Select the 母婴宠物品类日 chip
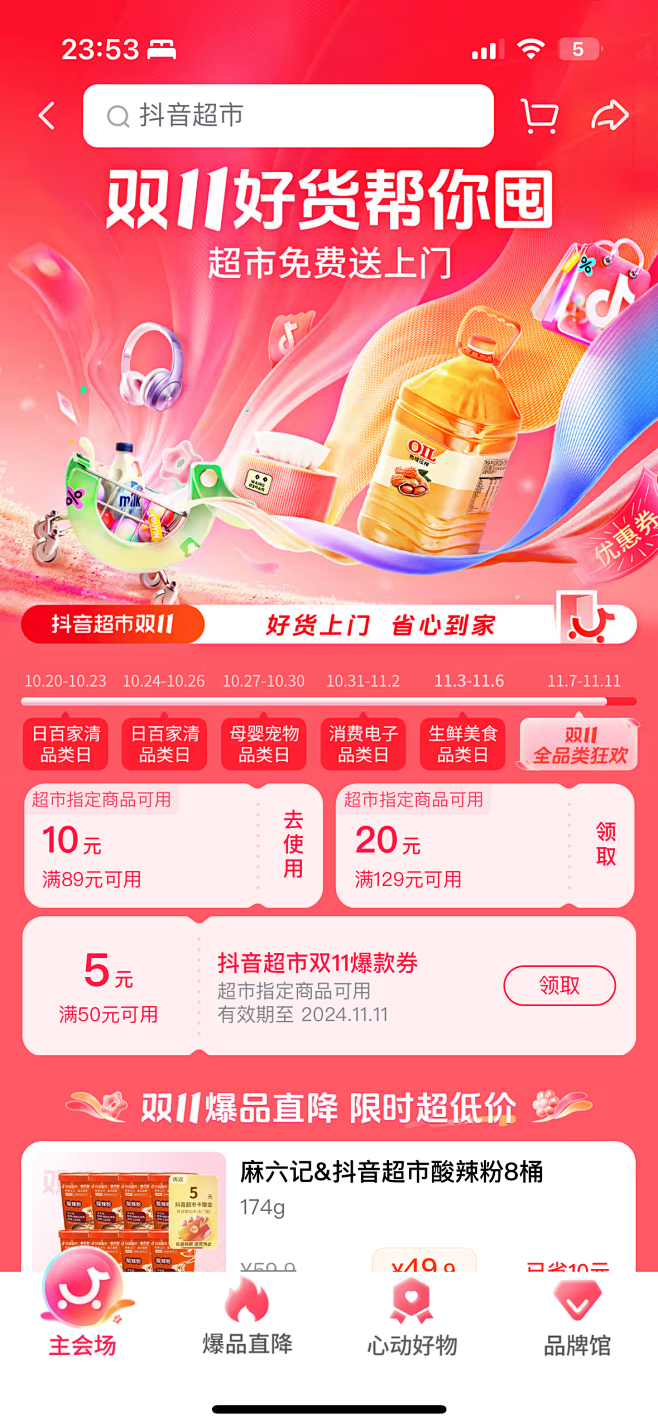 click(264, 744)
